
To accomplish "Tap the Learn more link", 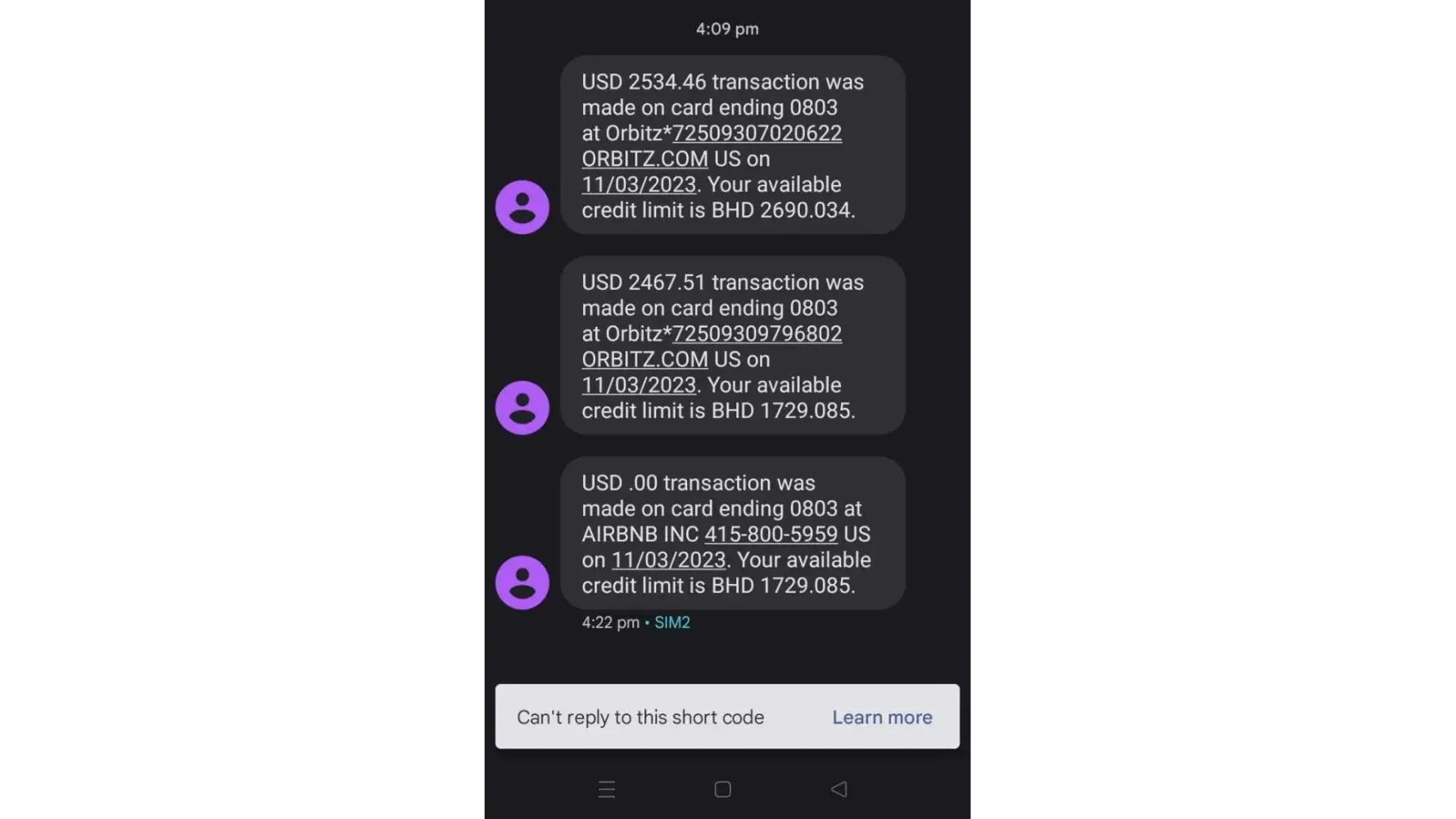I will (x=882, y=717).
